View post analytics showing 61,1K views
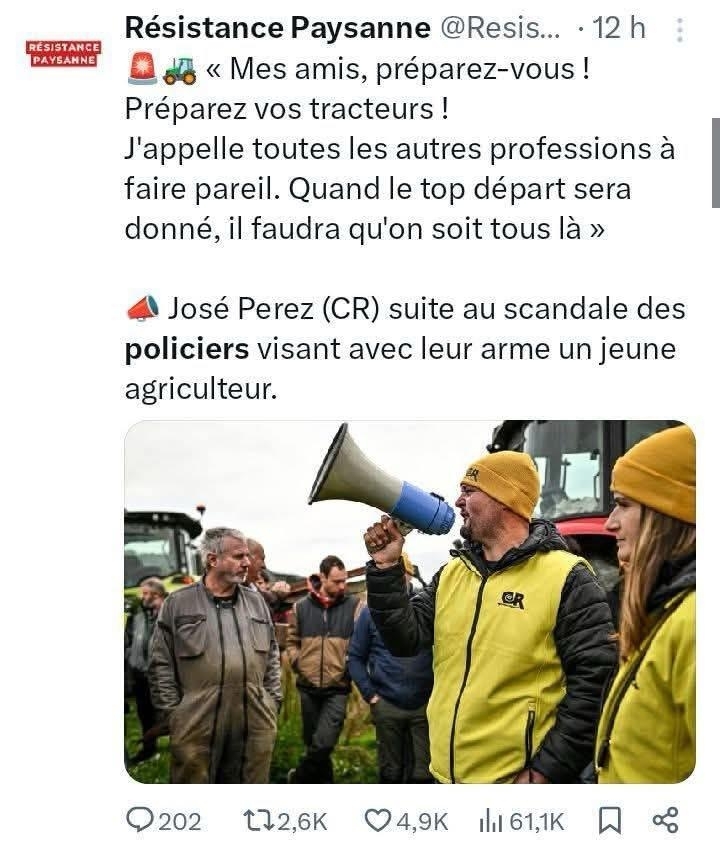The image size is (720, 852). tap(490, 821)
